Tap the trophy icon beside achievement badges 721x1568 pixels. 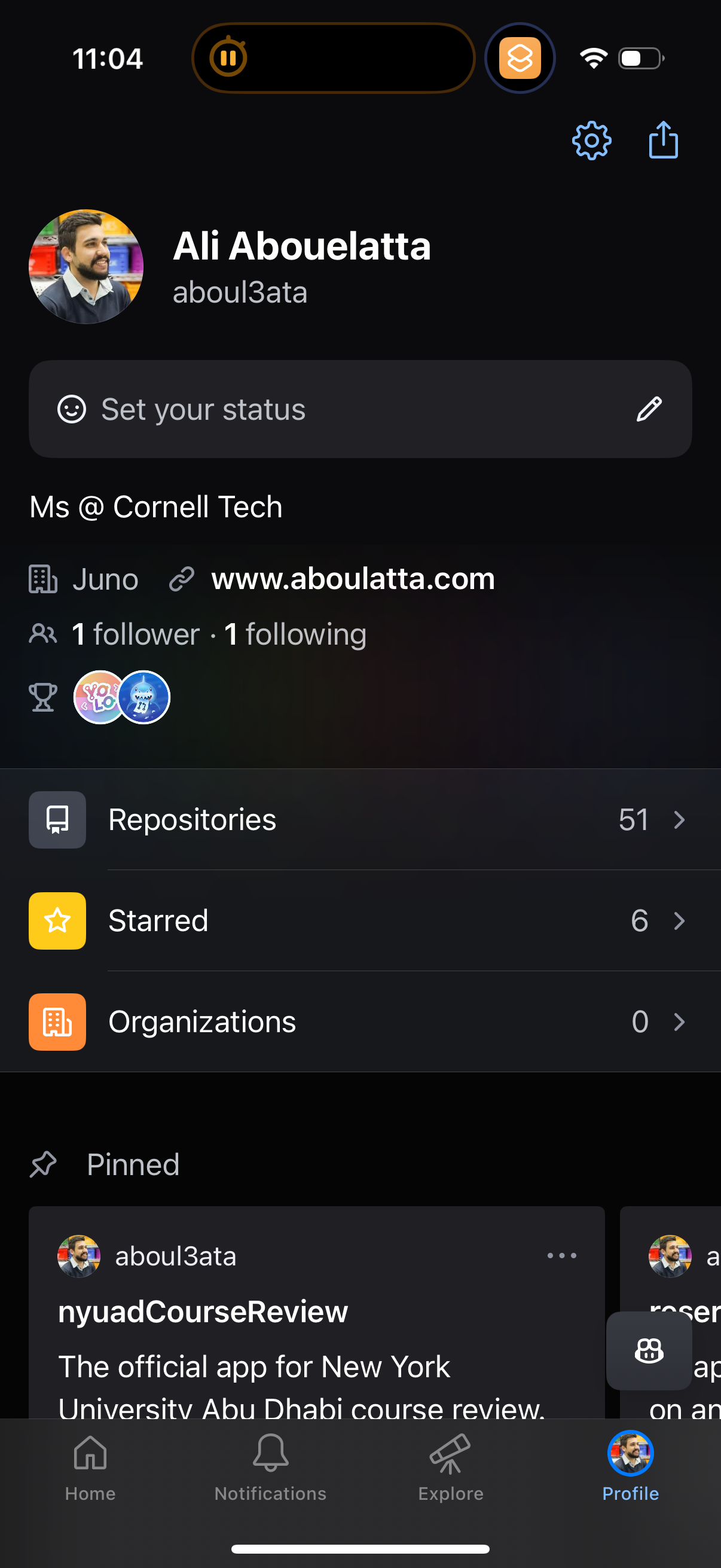42,697
